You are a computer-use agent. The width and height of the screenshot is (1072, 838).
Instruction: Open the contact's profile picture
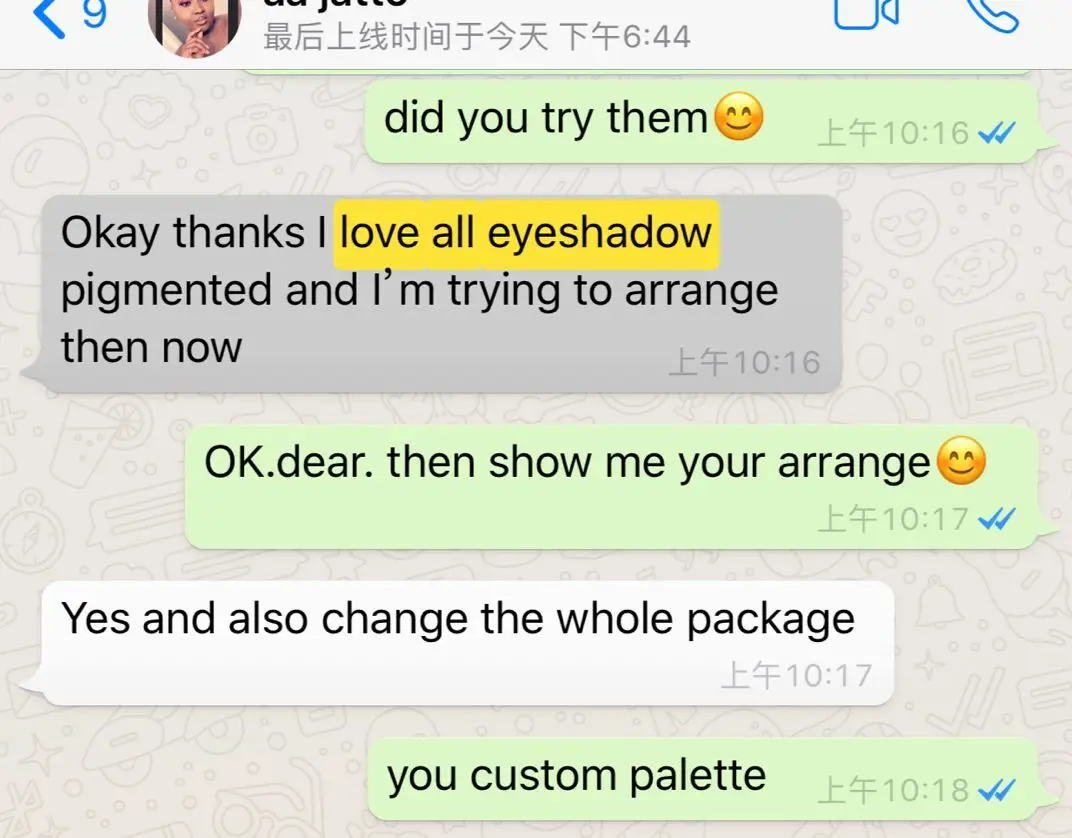(195, 26)
